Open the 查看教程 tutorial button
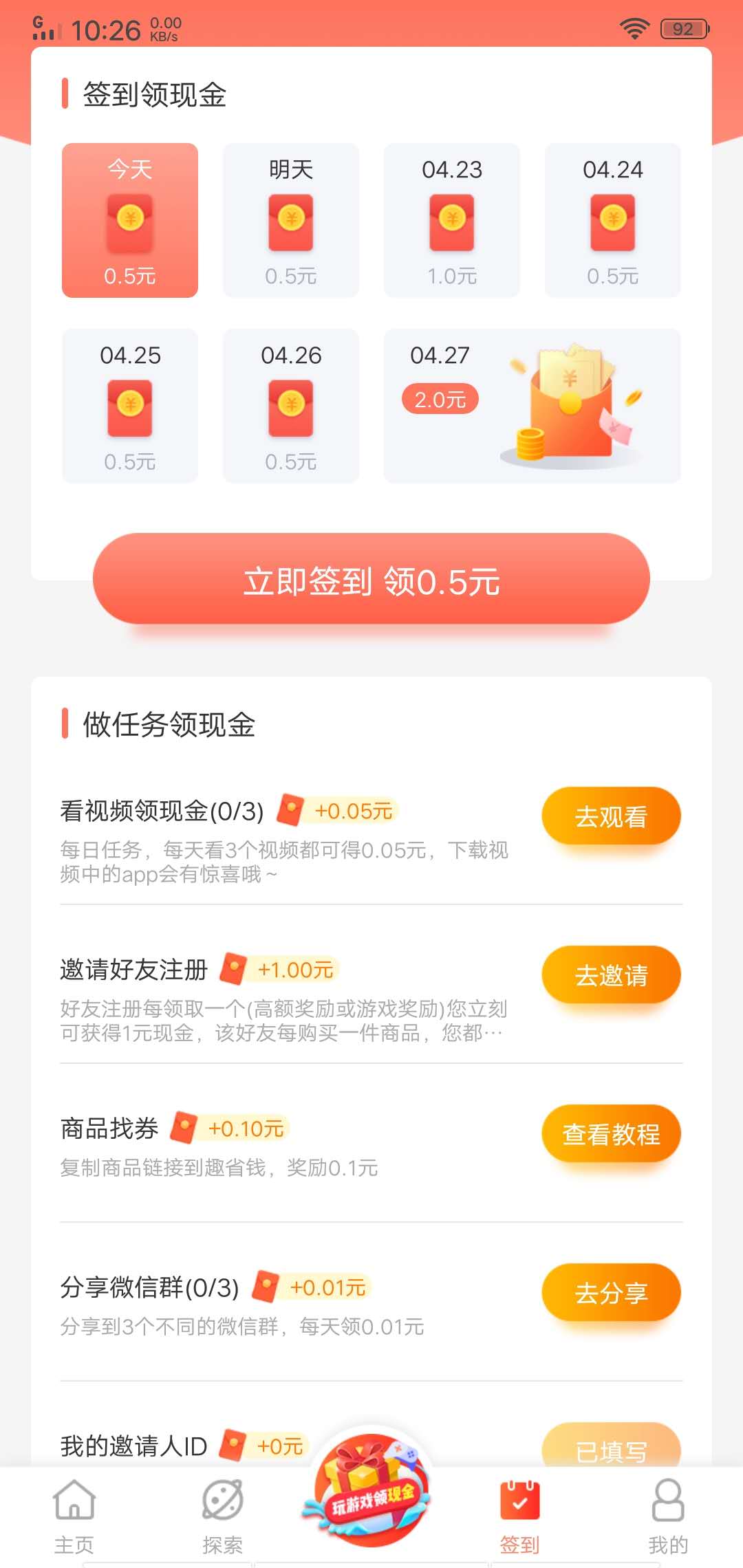Image resolution: width=743 pixels, height=1568 pixels. [611, 1133]
